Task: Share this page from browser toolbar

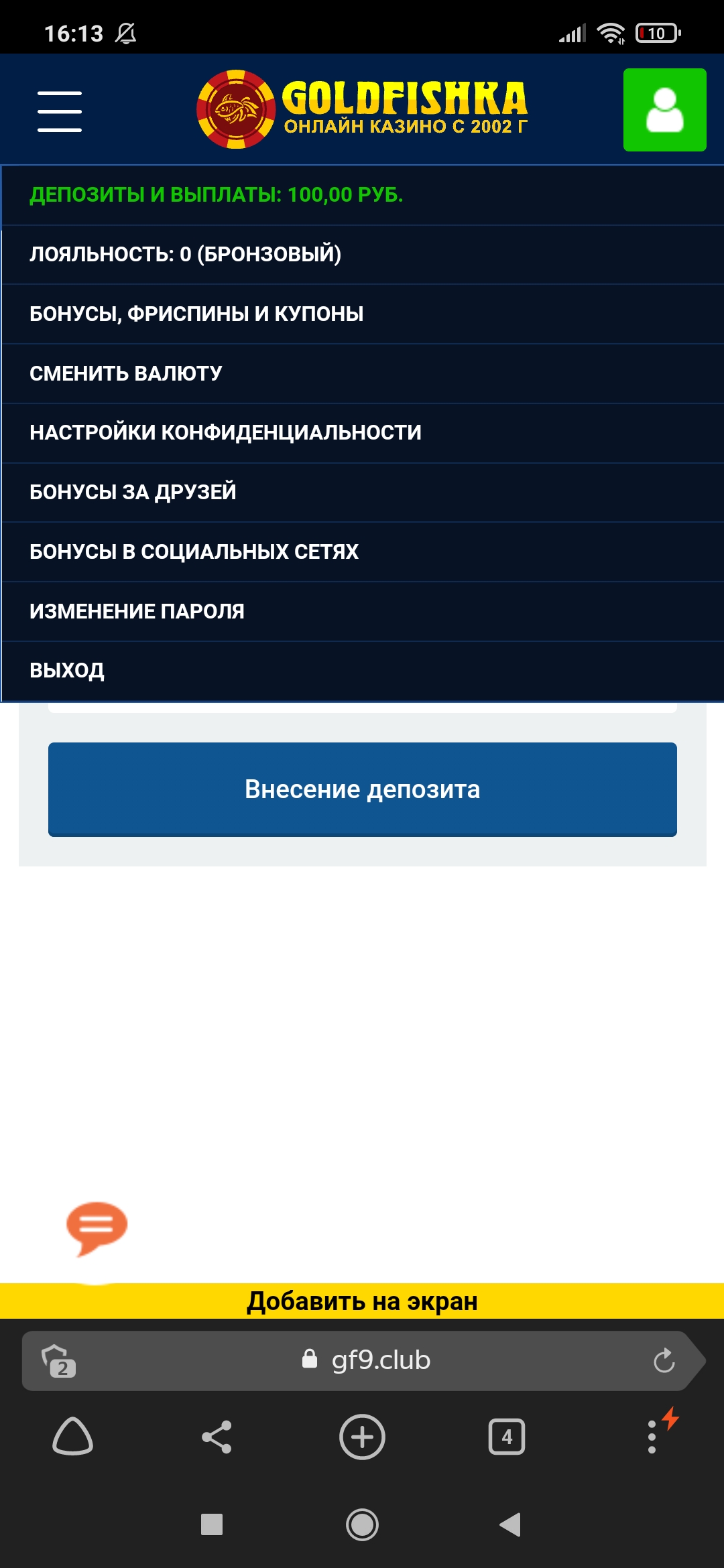Action: (217, 1437)
